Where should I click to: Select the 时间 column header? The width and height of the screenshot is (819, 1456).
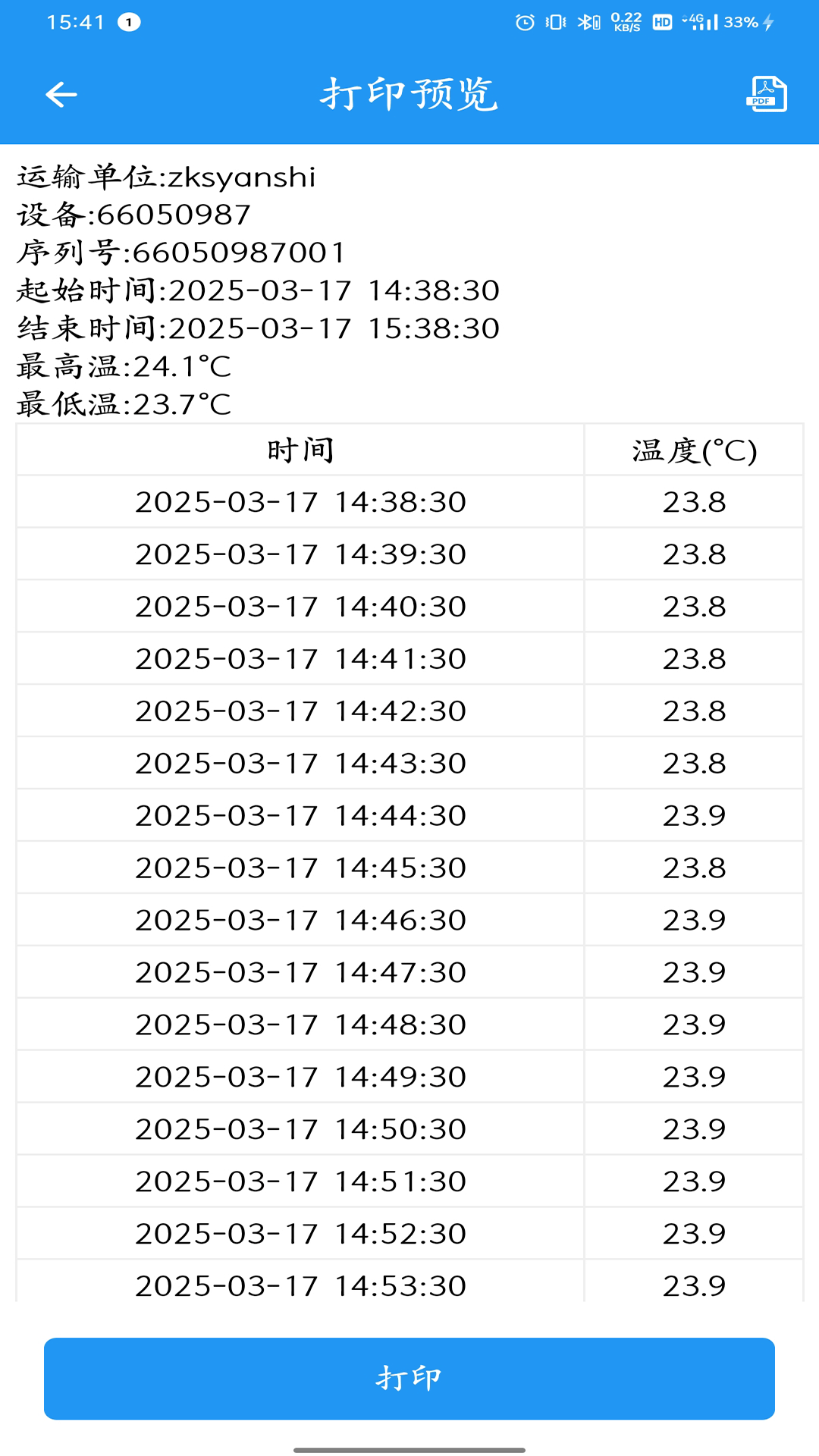[300, 450]
